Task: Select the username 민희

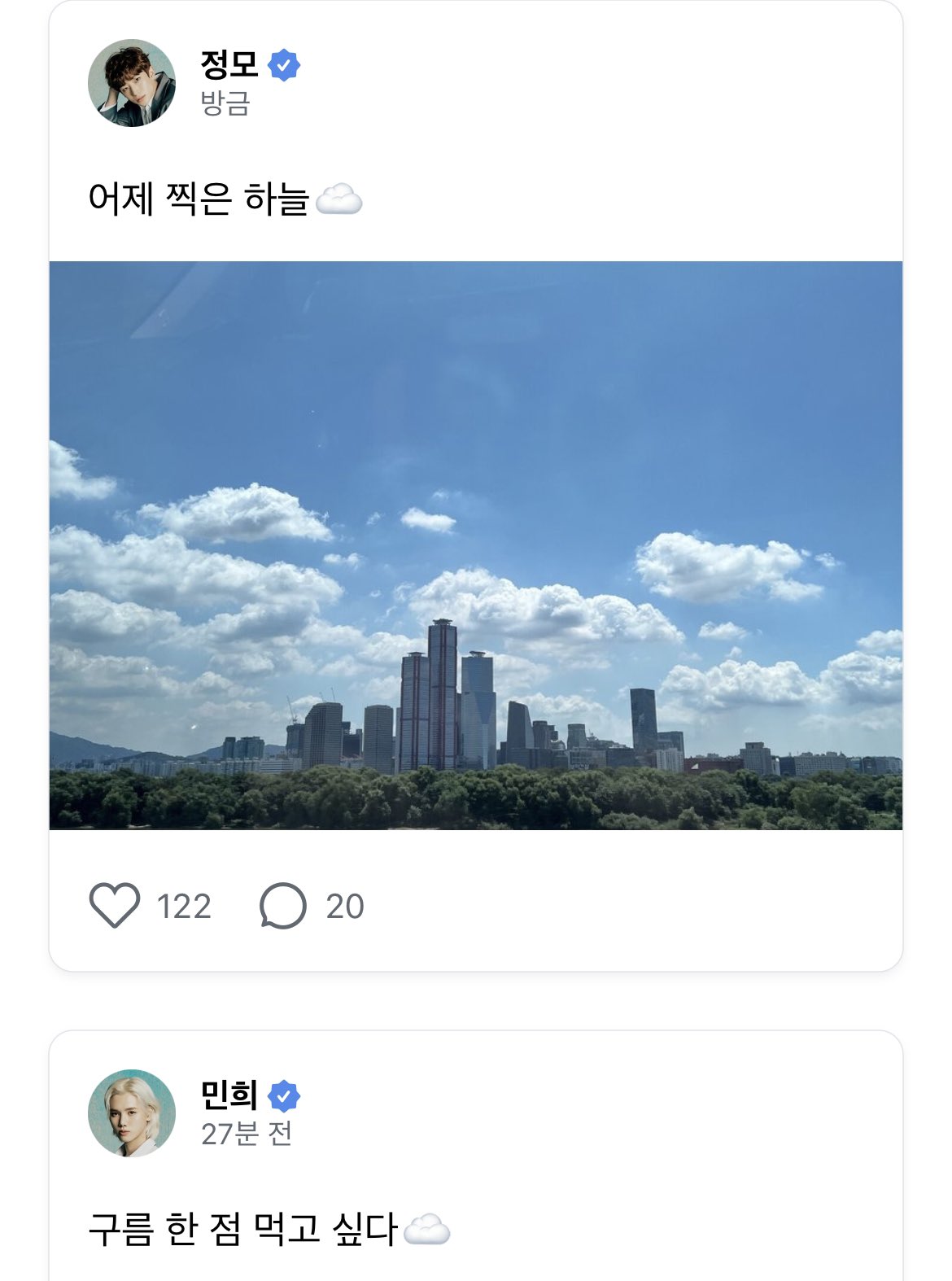Action: [229, 1095]
